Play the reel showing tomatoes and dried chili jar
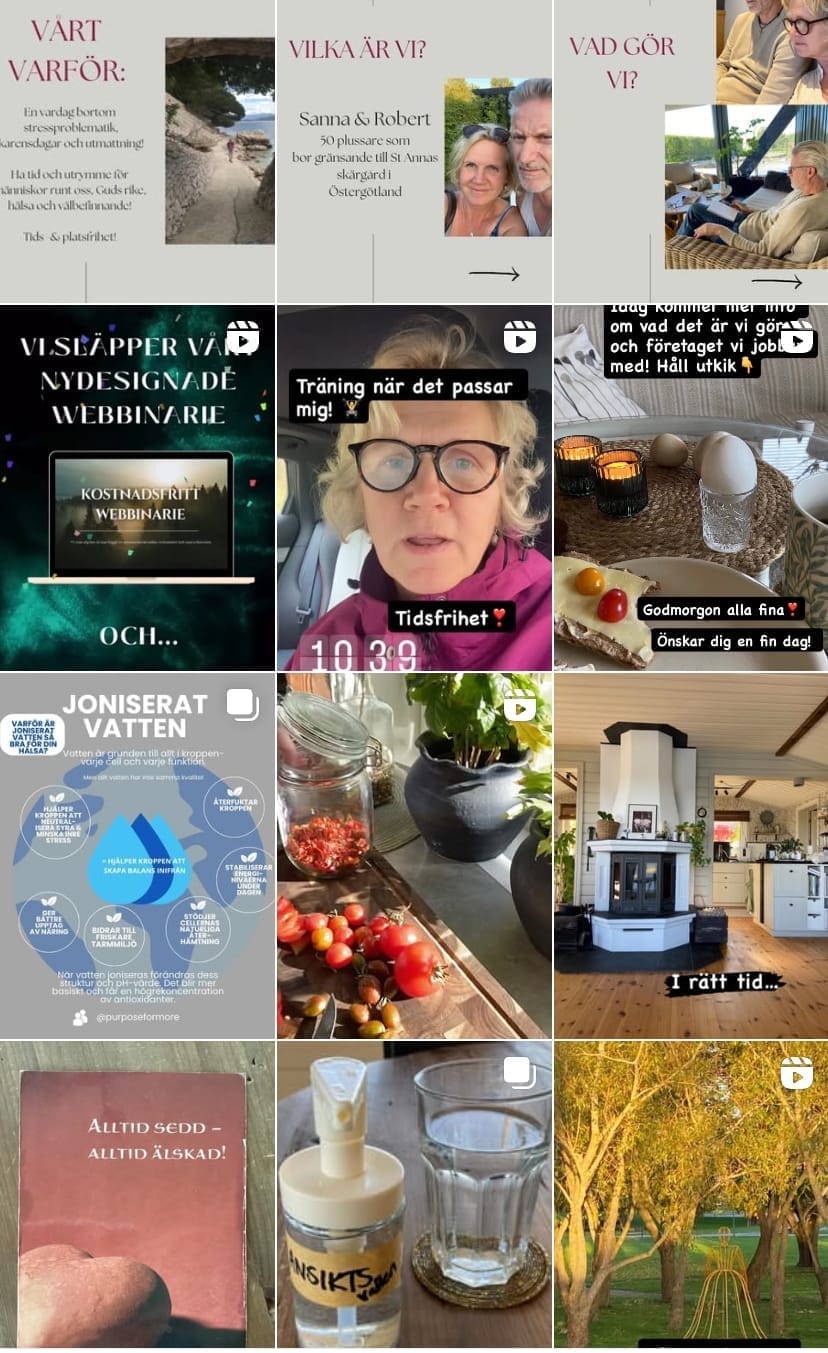 pos(414,856)
